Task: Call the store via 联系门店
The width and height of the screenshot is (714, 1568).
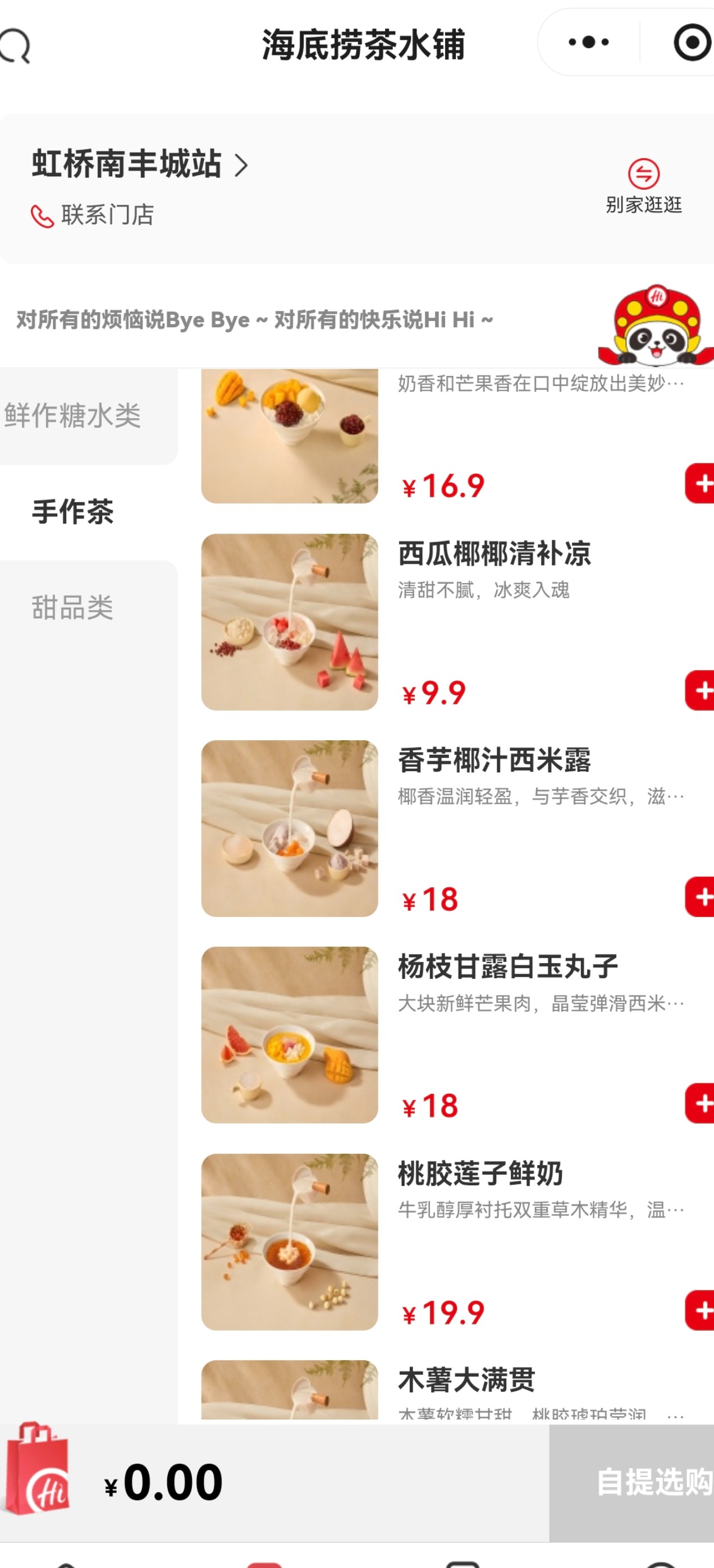Action: 93,215
